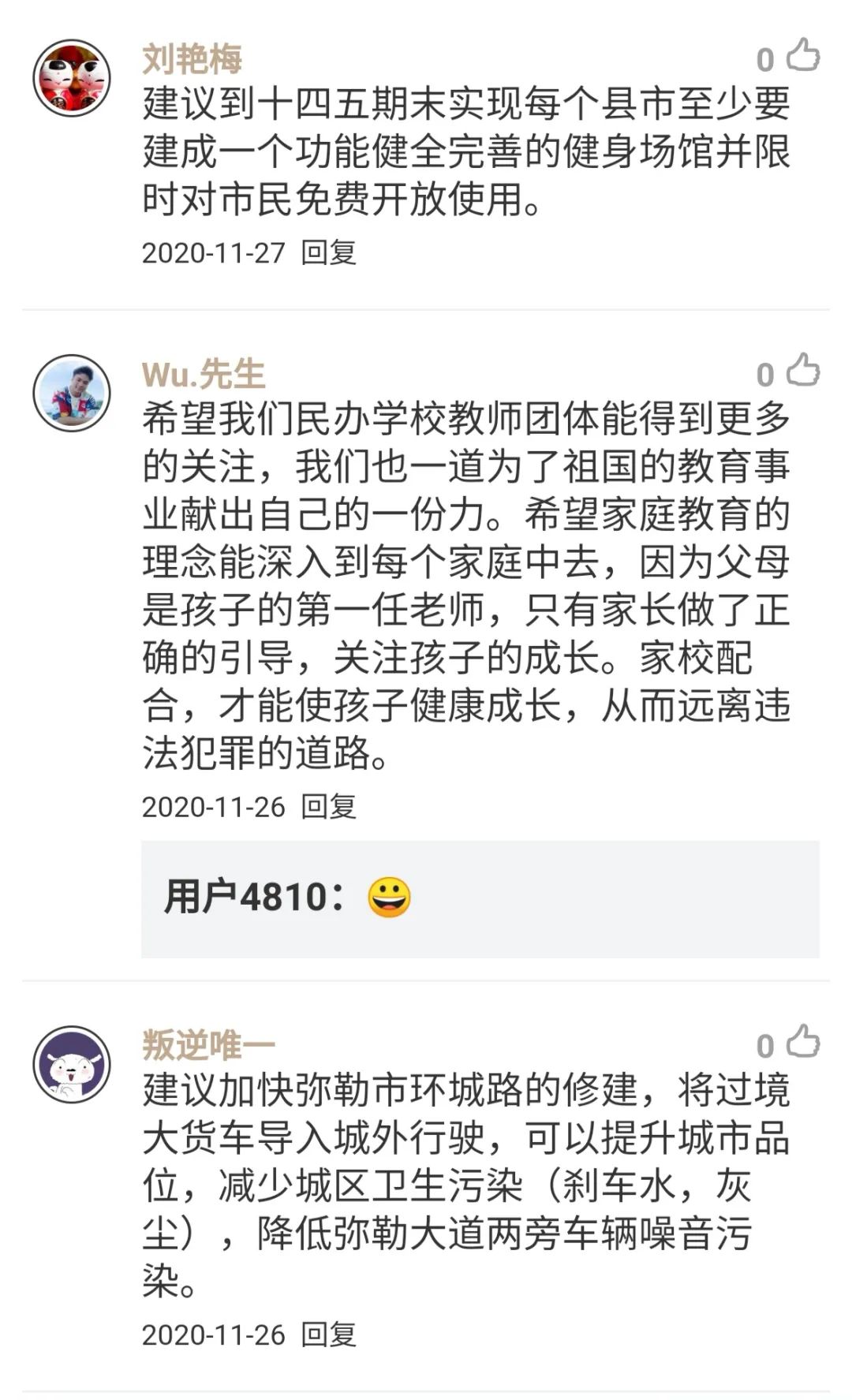The height and width of the screenshot is (1400, 852).
Task: Like 刘艳梅's comment
Action: pos(803,56)
